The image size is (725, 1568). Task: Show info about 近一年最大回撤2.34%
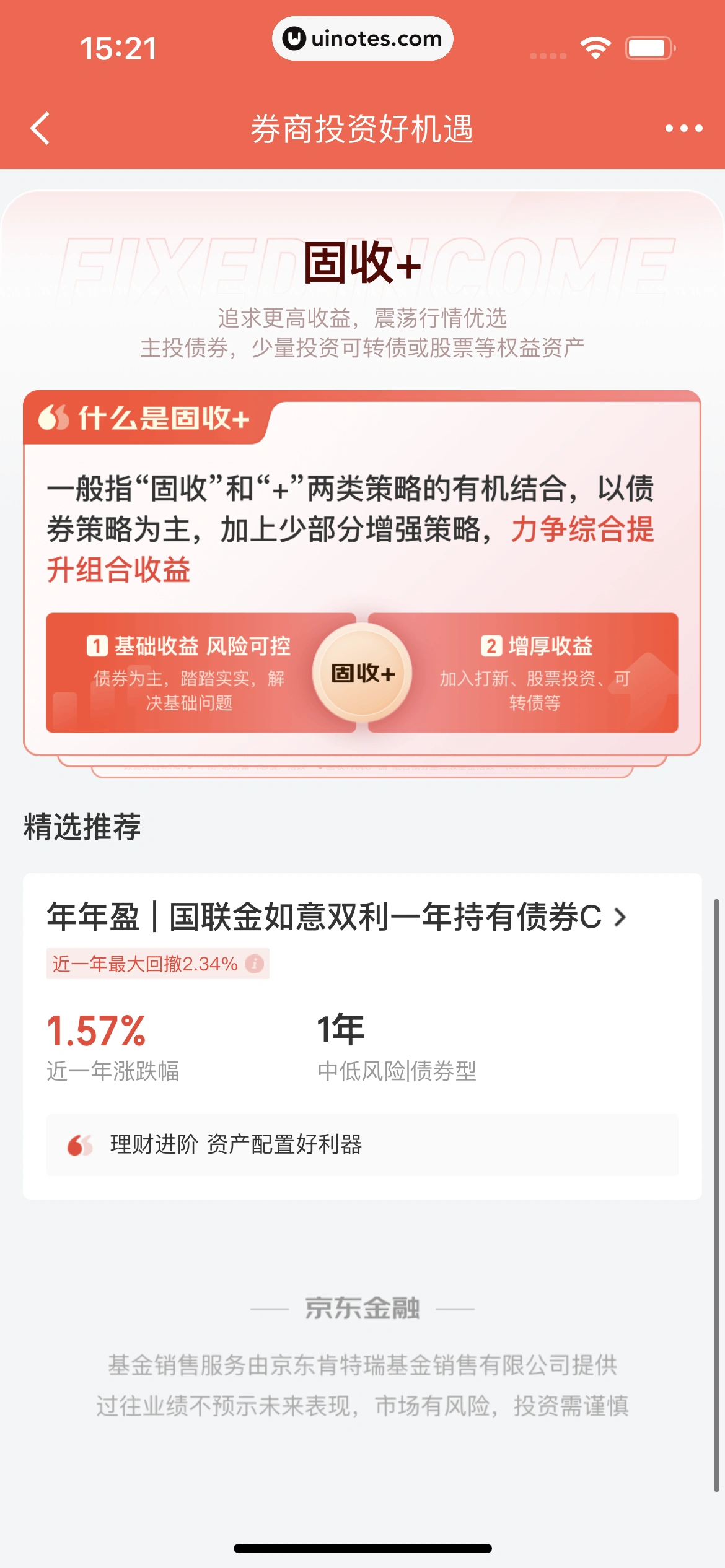pos(254,964)
